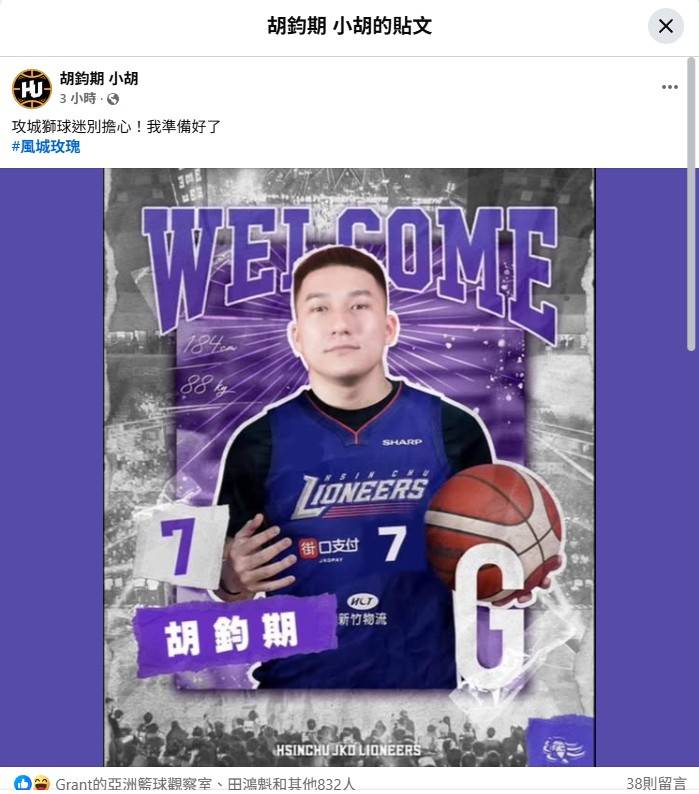Open the 胡釣期 小胡 profile name link
The width and height of the screenshot is (699, 794).
99,78
